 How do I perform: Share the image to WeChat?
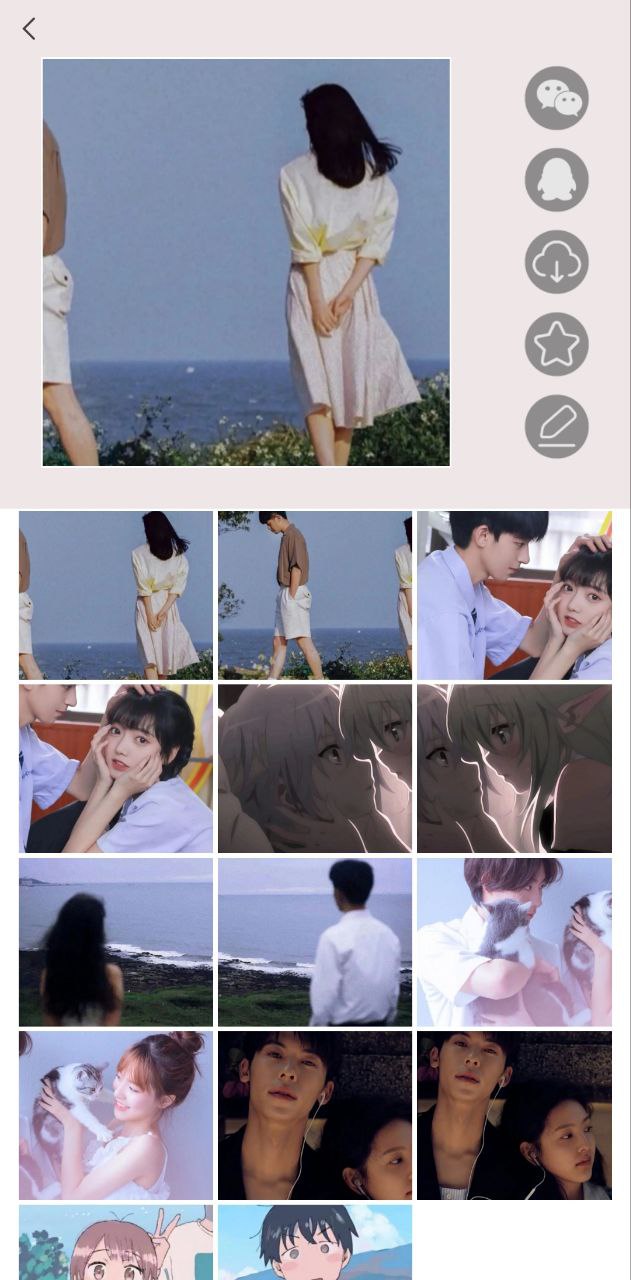pos(557,98)
